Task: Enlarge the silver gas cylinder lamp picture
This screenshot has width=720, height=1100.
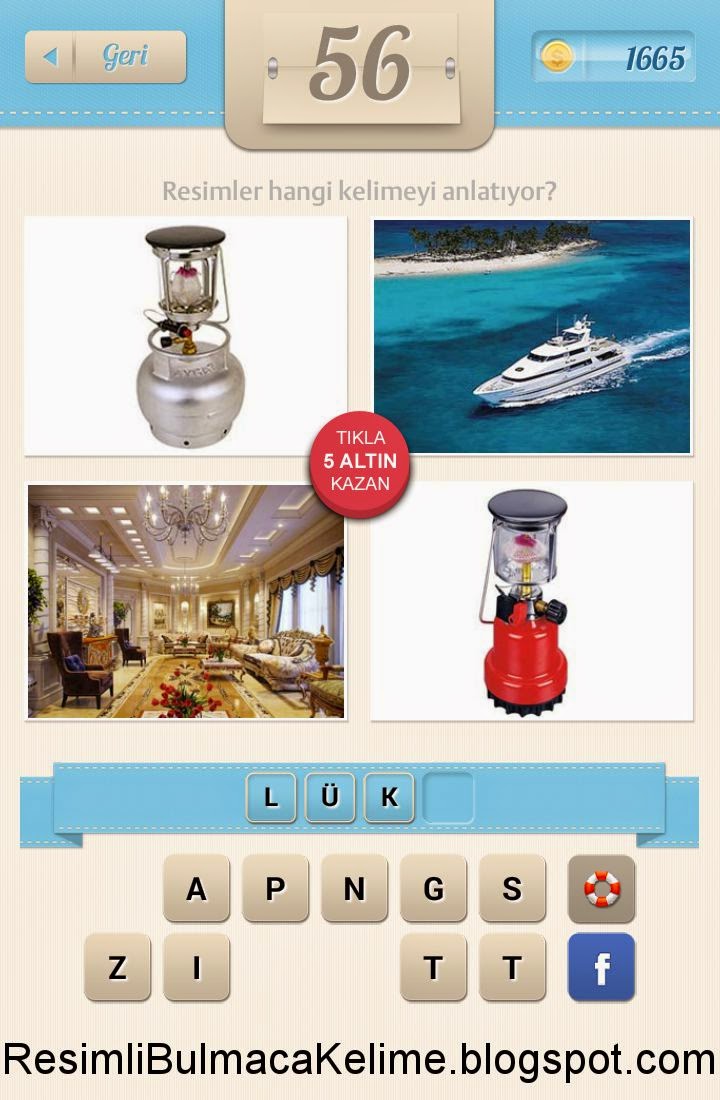Action: (186, 336)
